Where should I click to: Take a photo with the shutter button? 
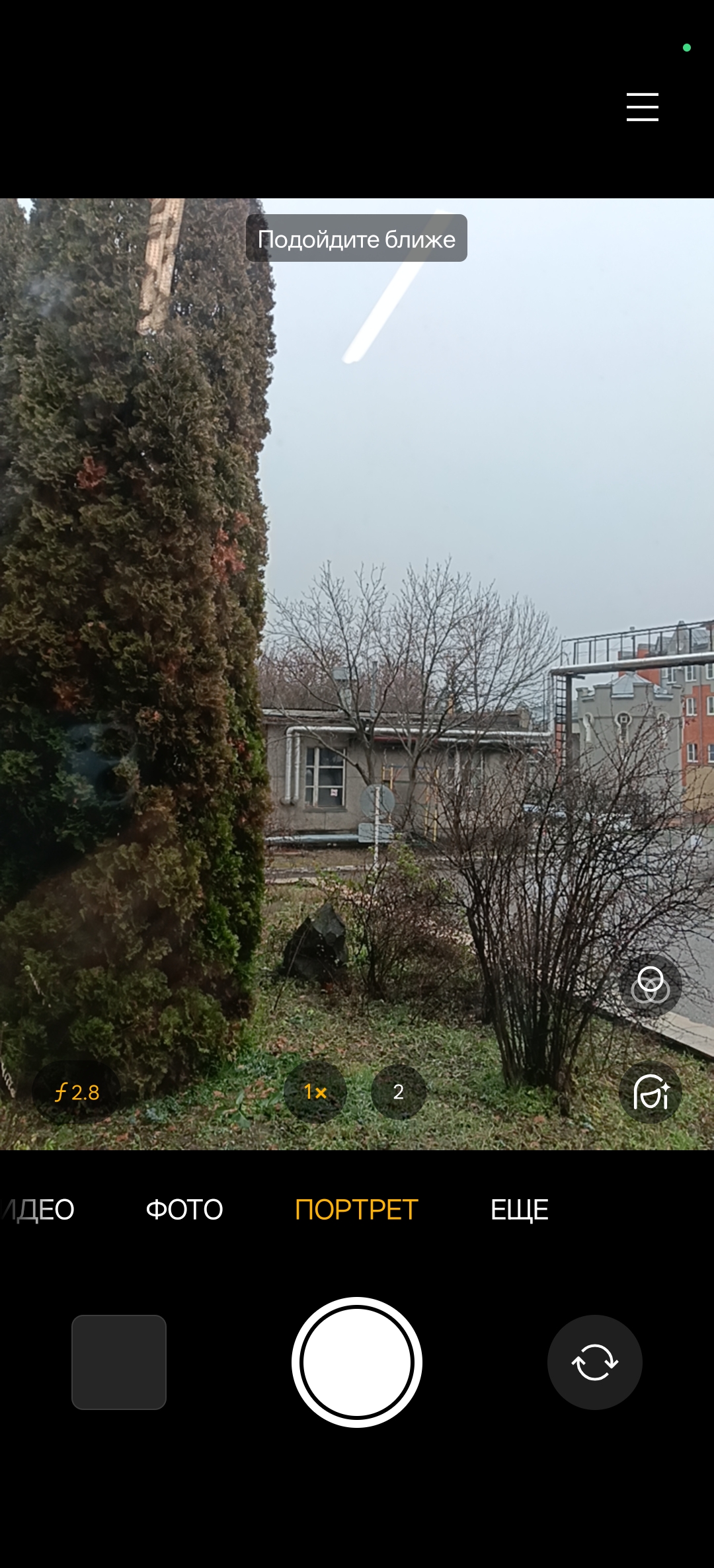coord(357,1362)
